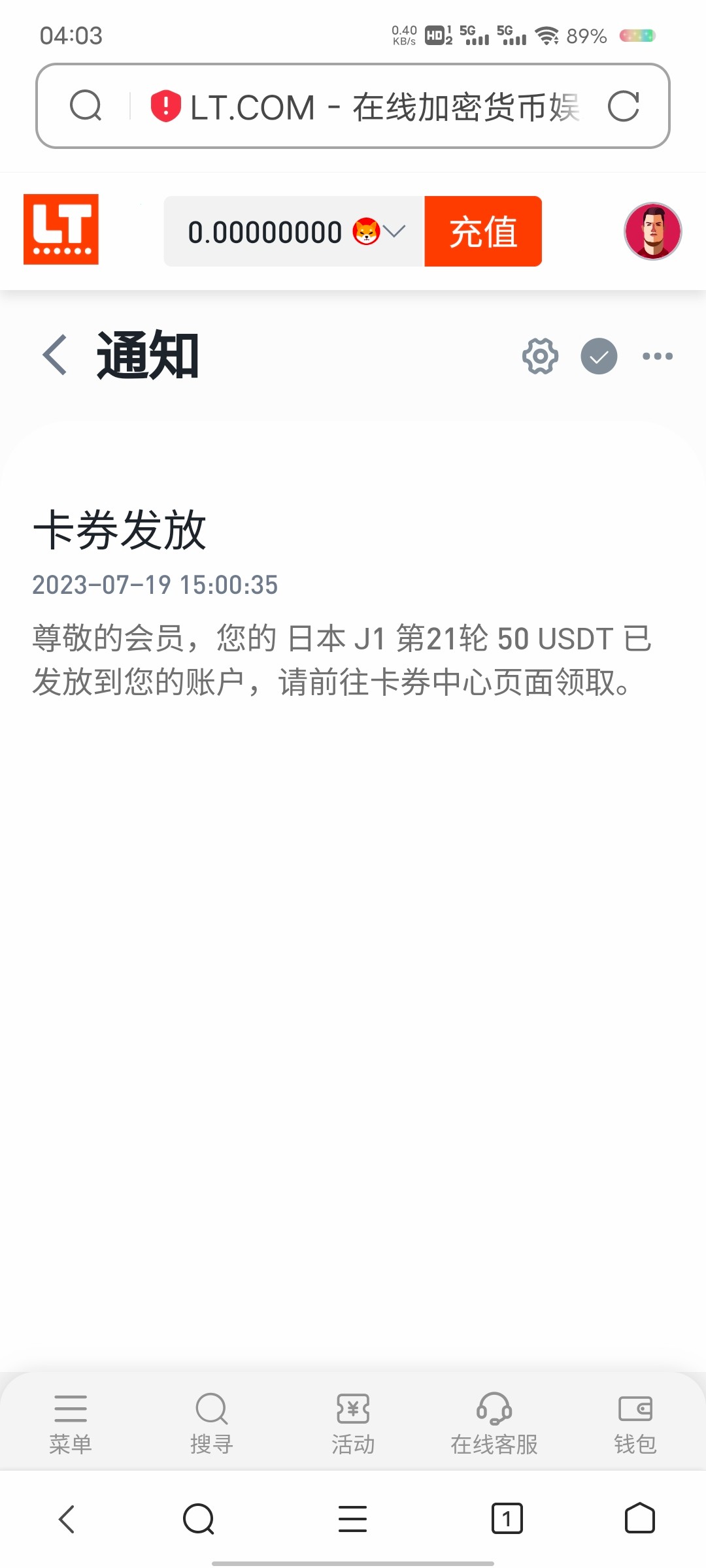Go to the browser home page
This screenshot has height=1568, width=706.
[x=639, y=1518]
